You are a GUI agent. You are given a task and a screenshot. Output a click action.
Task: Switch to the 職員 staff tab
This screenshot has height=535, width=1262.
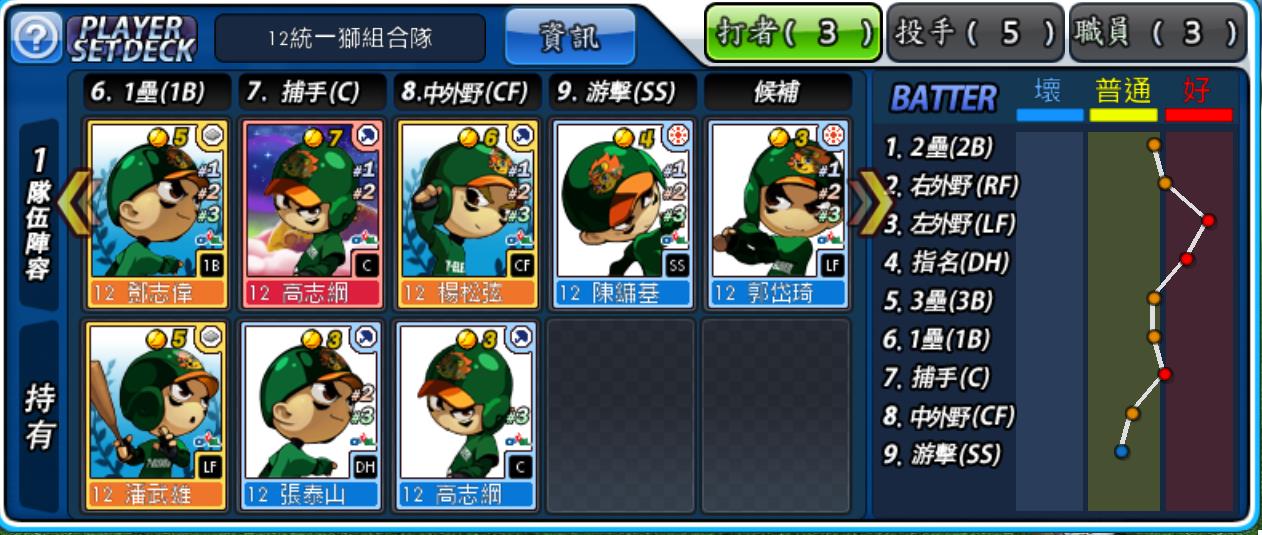(1157, 33)
